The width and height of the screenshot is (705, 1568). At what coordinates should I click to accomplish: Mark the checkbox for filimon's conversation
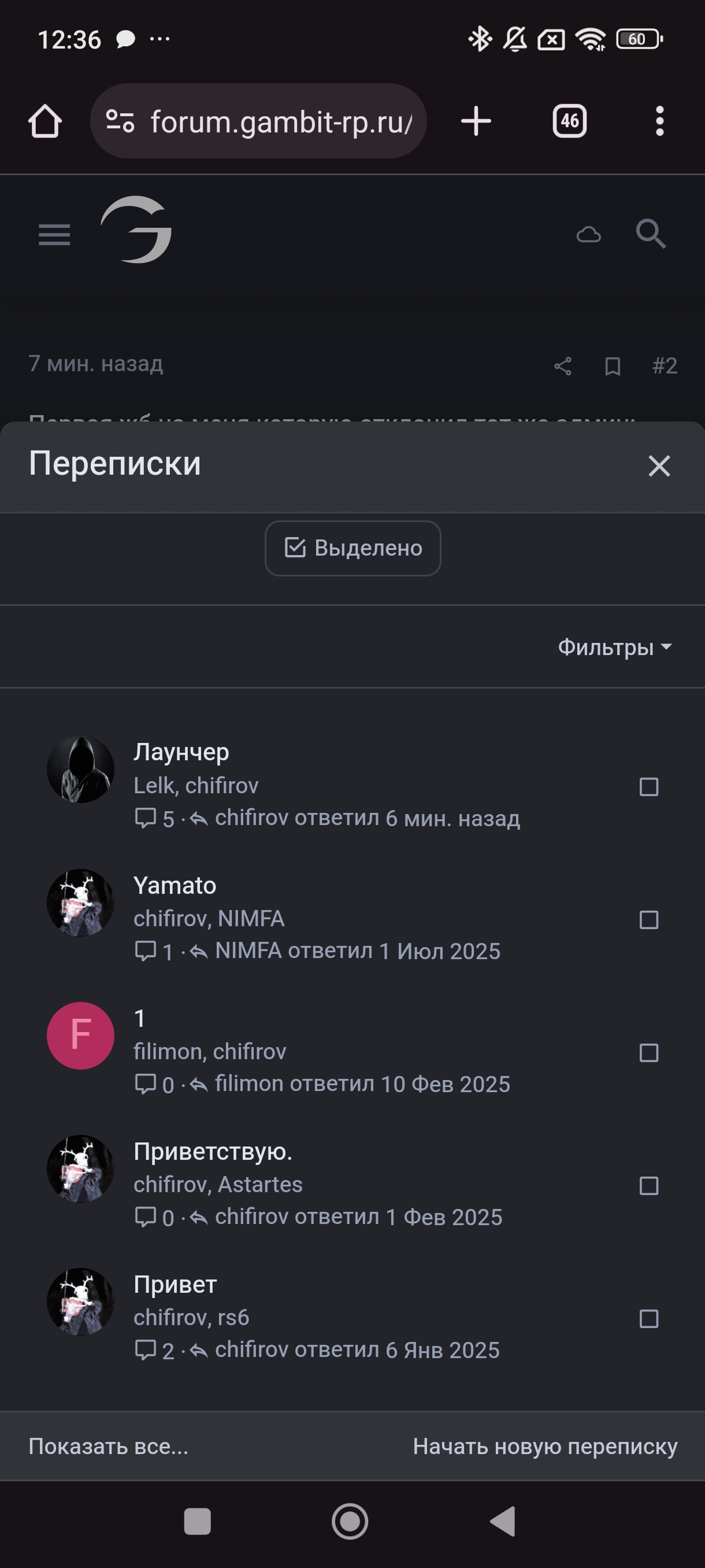point(648,1052)
